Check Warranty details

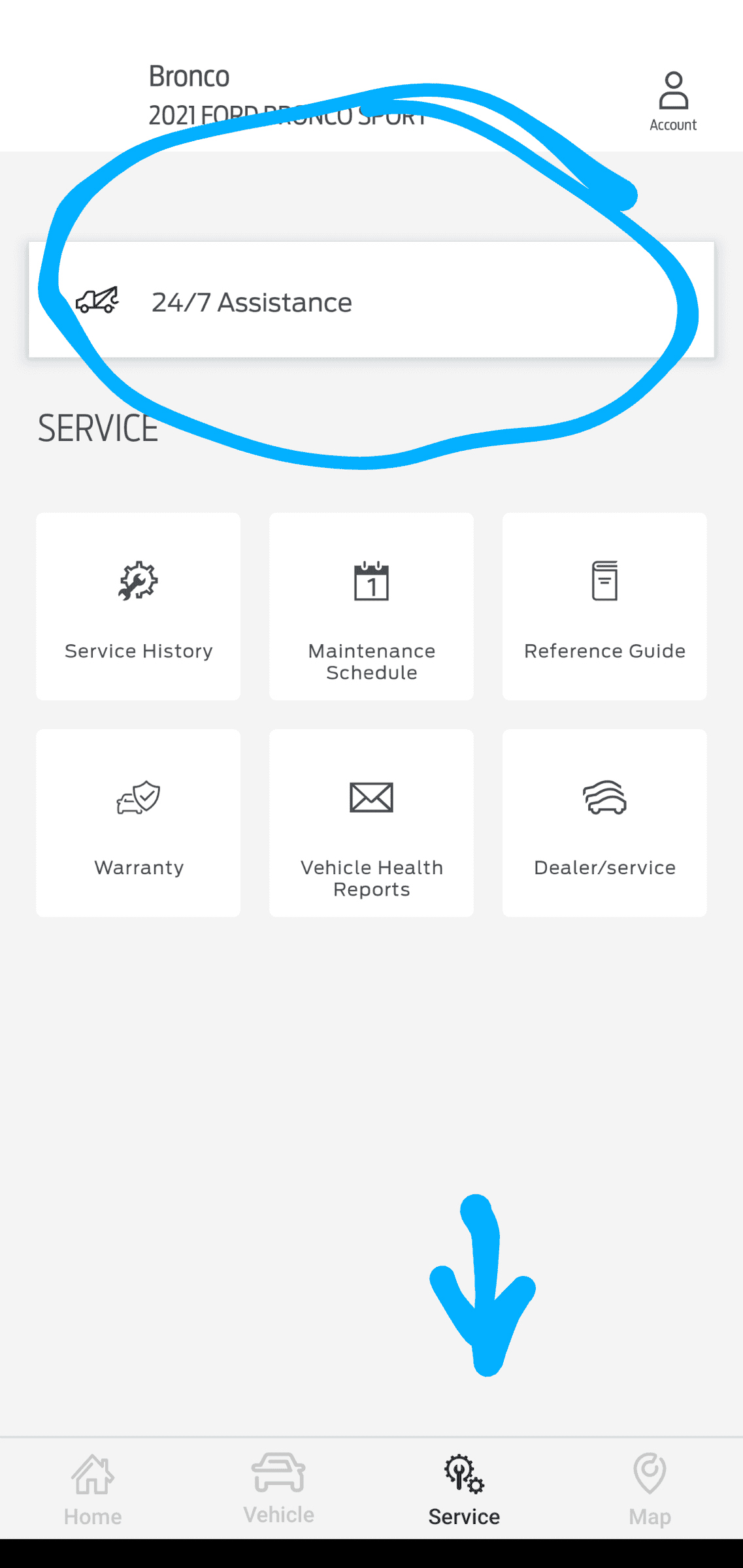[x=139, y=823]
